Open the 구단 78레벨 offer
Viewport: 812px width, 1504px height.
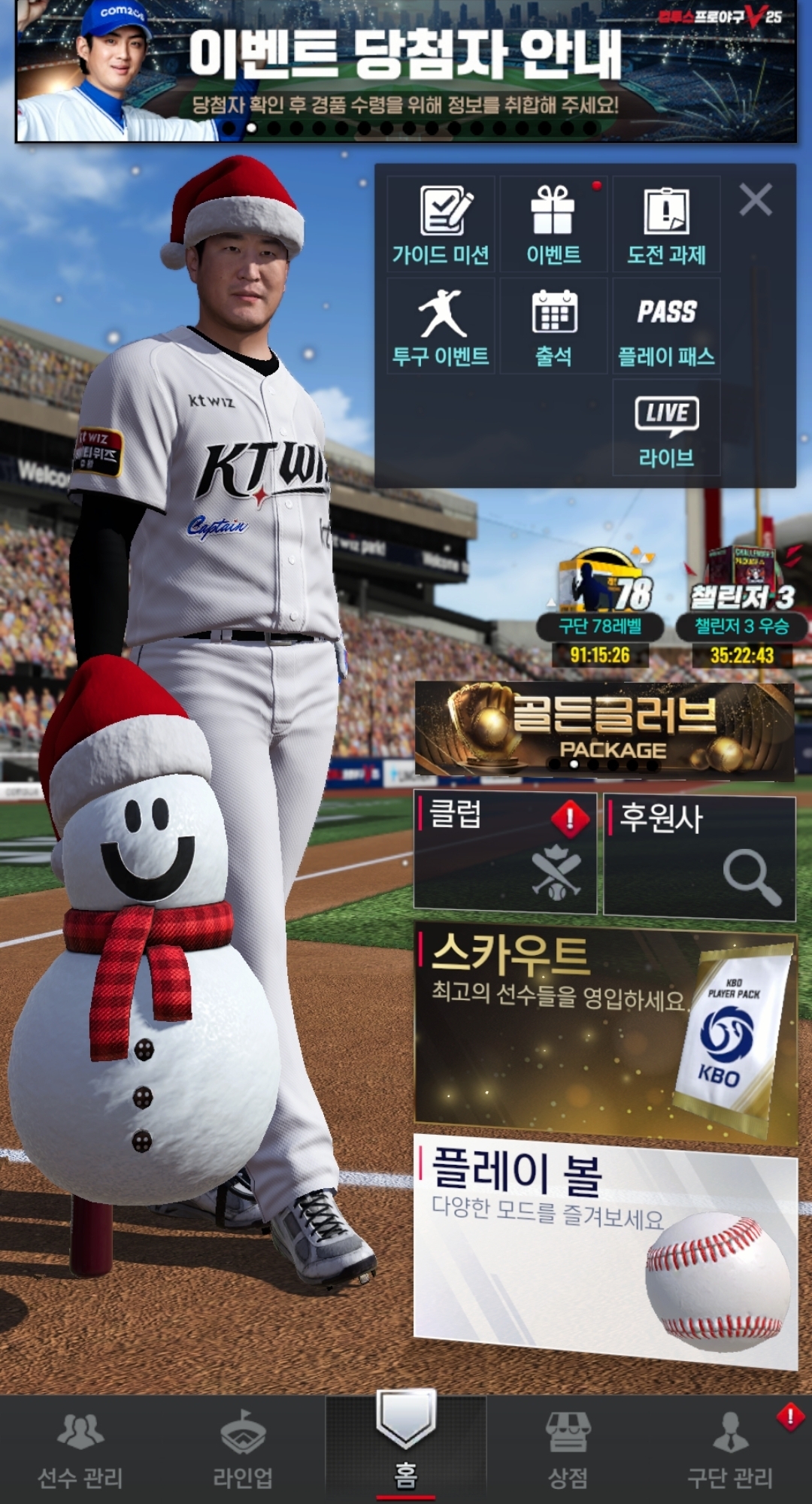click(x=600, y=605)
